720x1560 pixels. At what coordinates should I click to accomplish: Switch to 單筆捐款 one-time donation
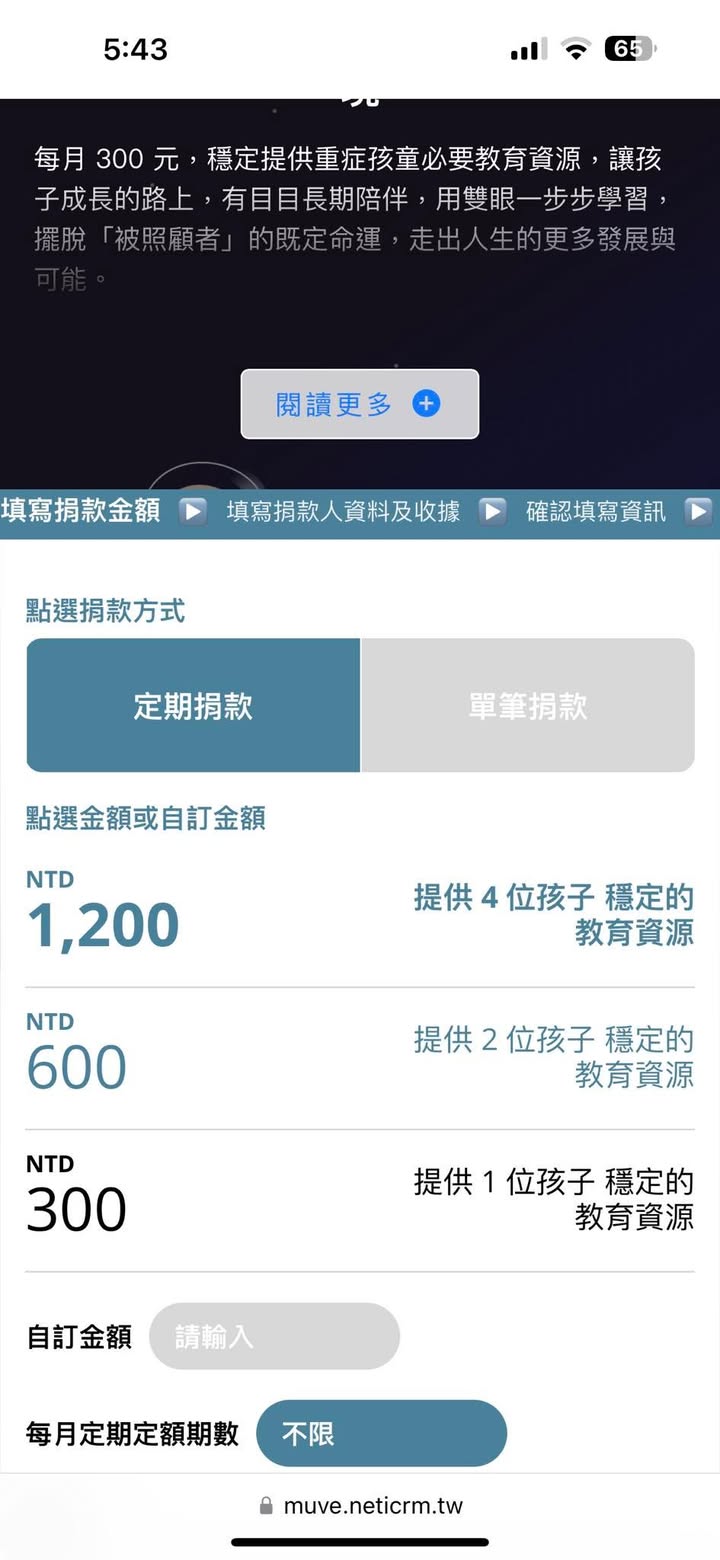click(527, 706)
